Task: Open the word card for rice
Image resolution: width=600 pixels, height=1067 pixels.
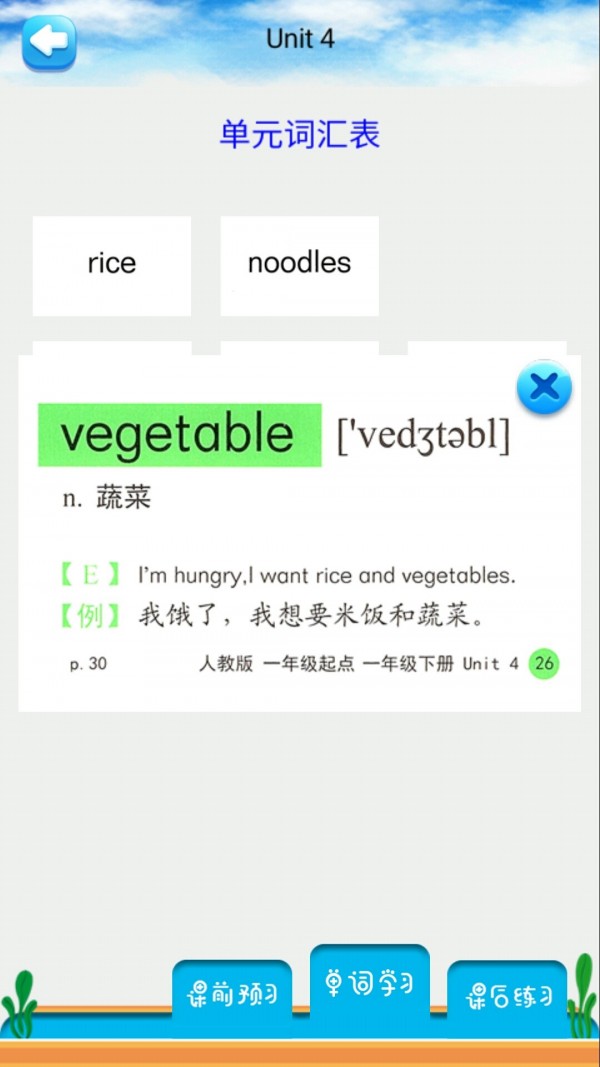Action: [111, 265]
